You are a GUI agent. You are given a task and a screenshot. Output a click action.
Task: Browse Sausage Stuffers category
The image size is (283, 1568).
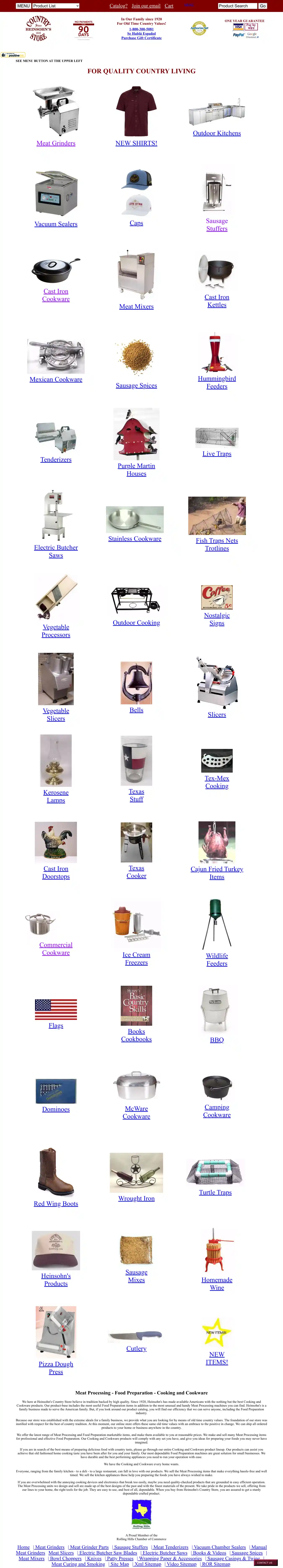(217, 225)
